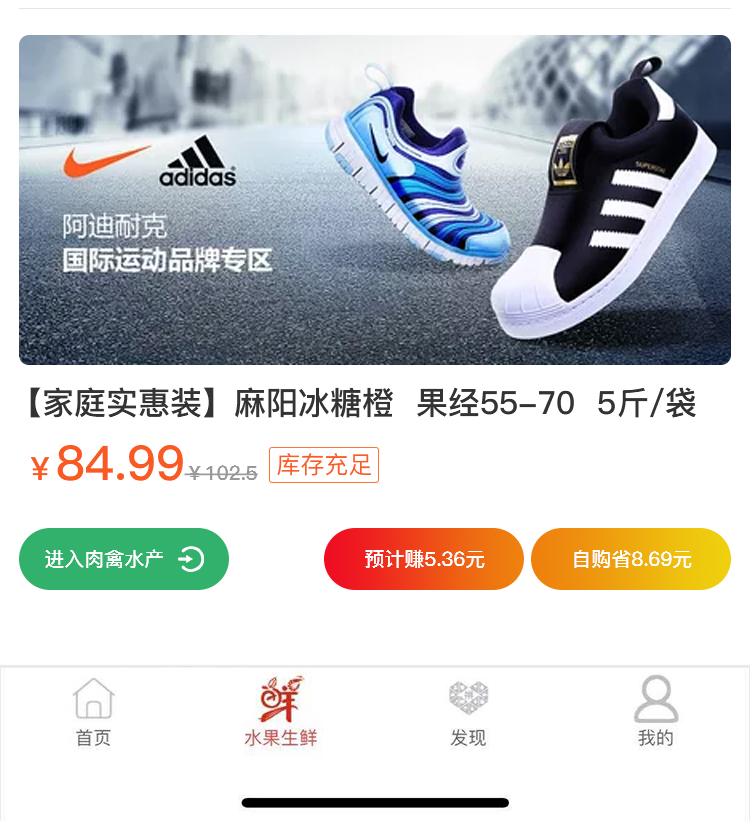Open the Adidas Nike brand zone banner
Viewport: 750px width, 821px height.
[x=375, y=200]
